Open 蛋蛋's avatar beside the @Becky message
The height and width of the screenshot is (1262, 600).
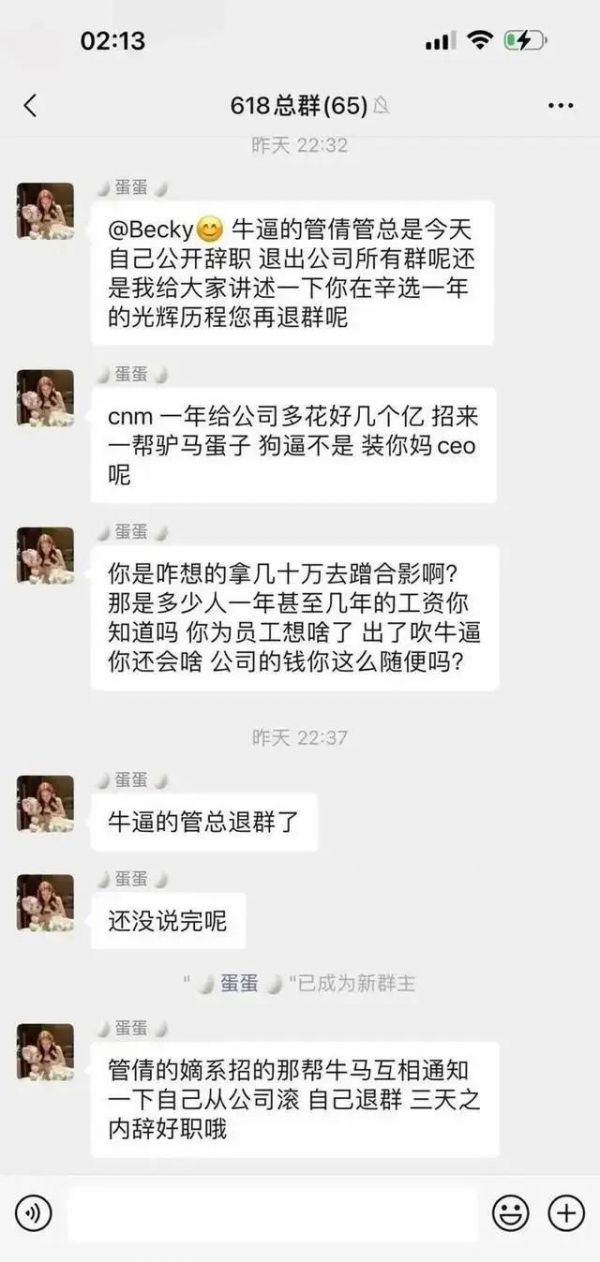pyautogui.click(x=45, y=211)
